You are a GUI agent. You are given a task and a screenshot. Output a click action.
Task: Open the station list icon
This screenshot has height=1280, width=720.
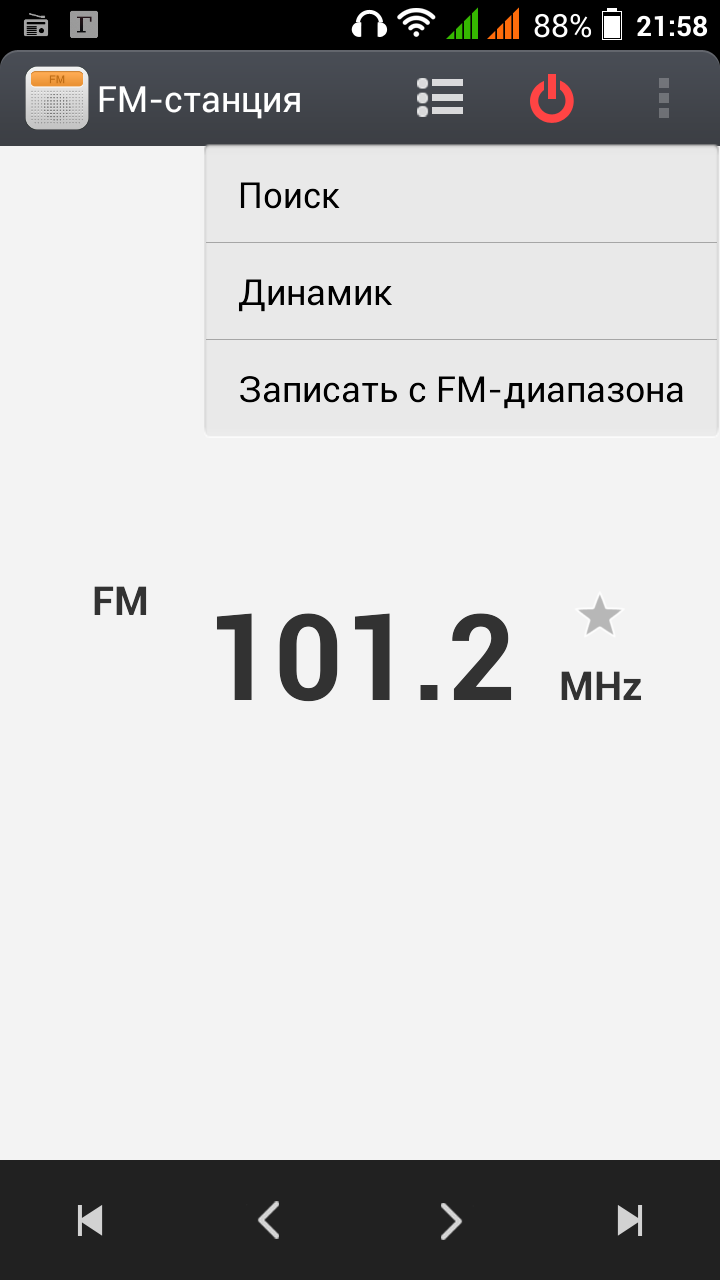pyautogui.click(x=440, y=98)
